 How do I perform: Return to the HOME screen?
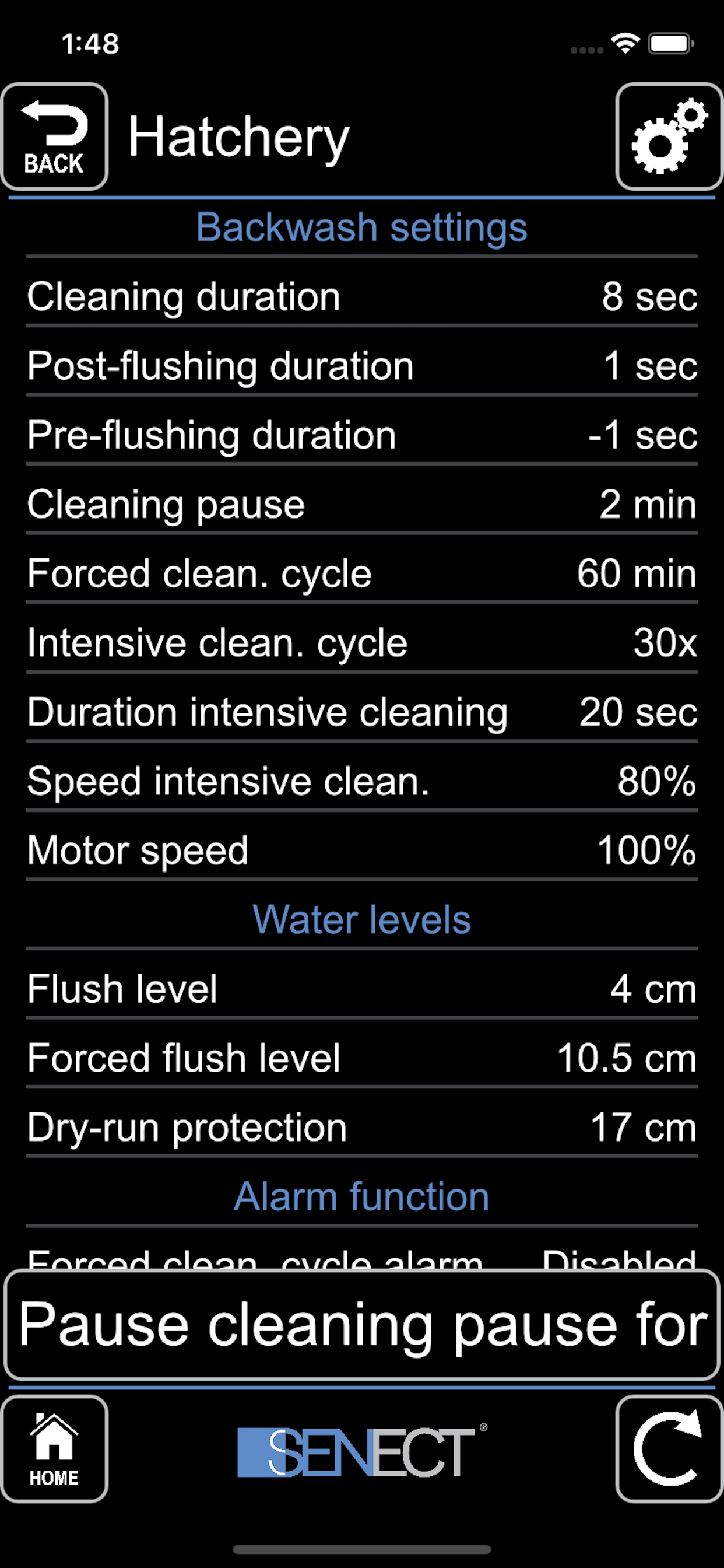pyautogui.click(x=55, y=1450)
